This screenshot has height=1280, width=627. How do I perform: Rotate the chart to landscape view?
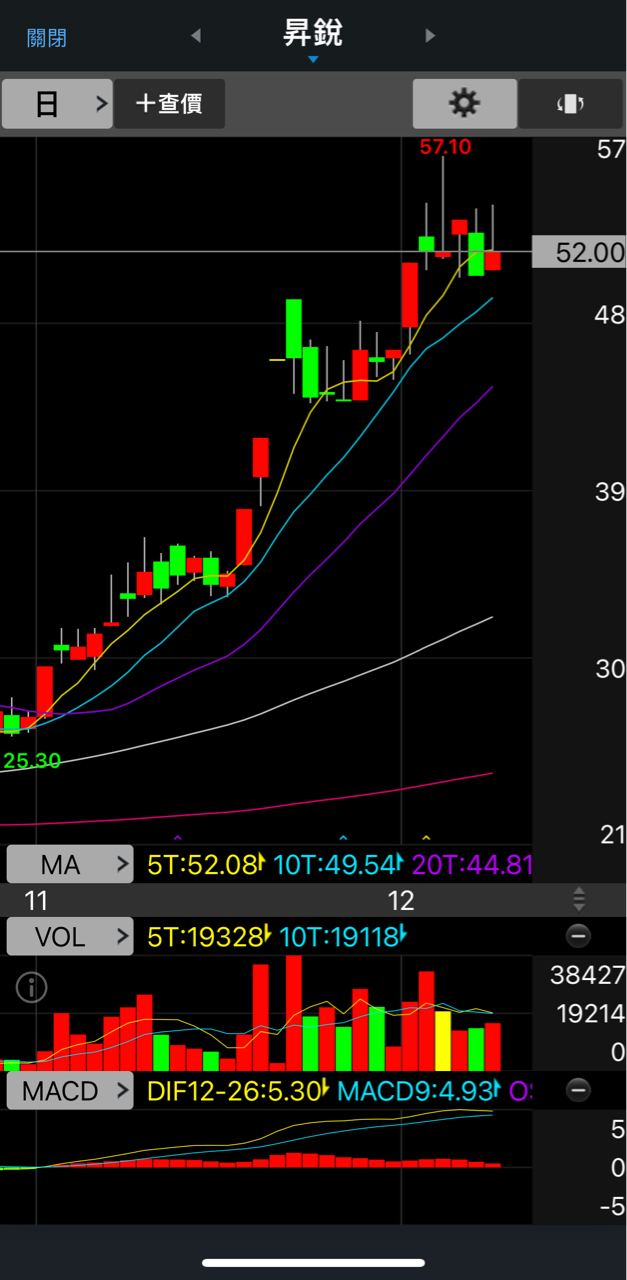pos(572,104)
